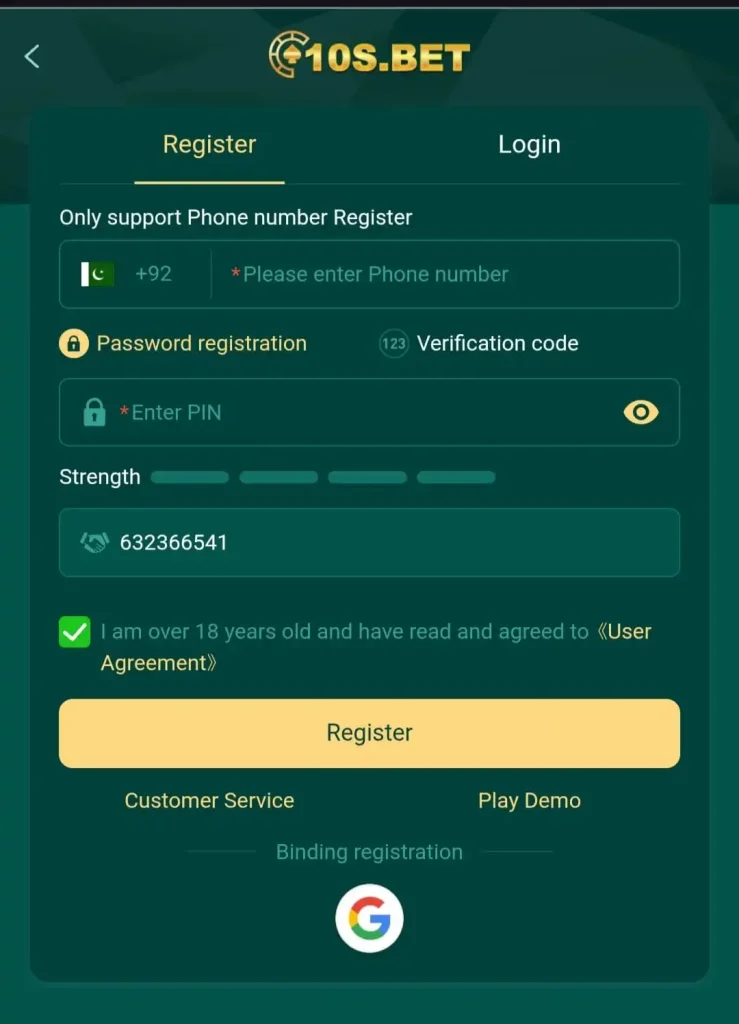This screenshot has height=1024, width=739.
Task: Toggle PIN visibility with the eye icon
Action: click(x=640, y=412)
